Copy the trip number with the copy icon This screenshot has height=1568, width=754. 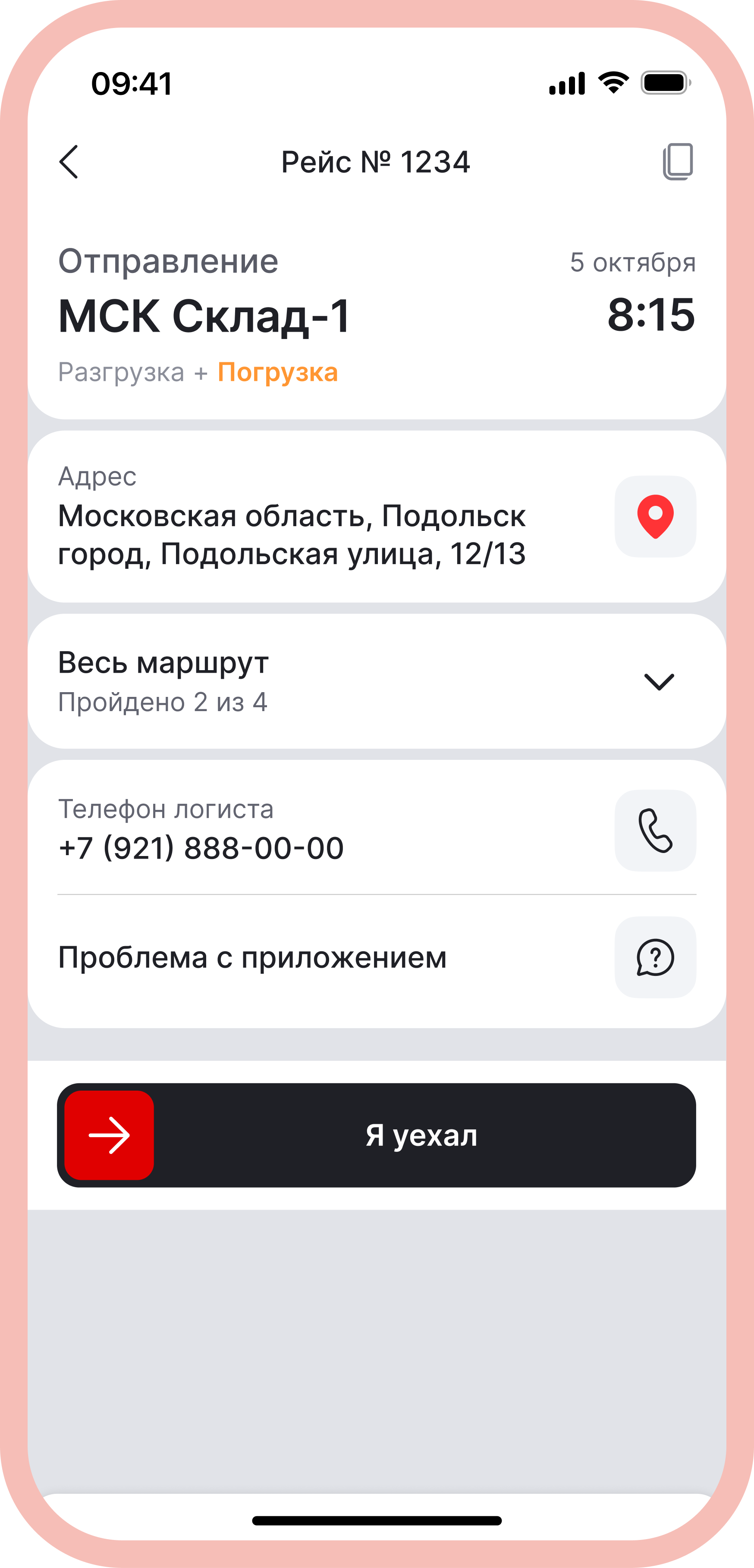click(x=678, y=162)
